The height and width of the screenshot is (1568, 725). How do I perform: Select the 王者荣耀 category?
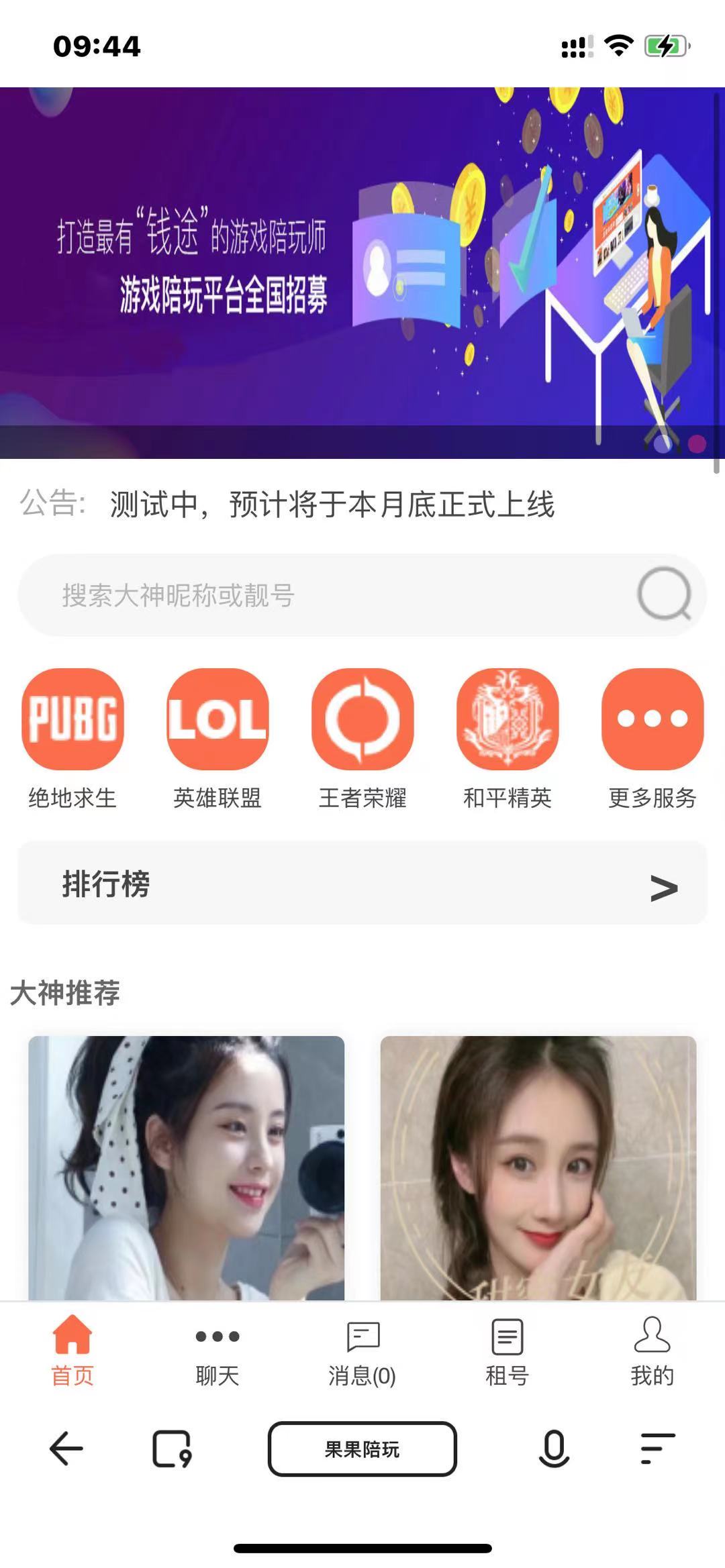click(x=362, y=719)
